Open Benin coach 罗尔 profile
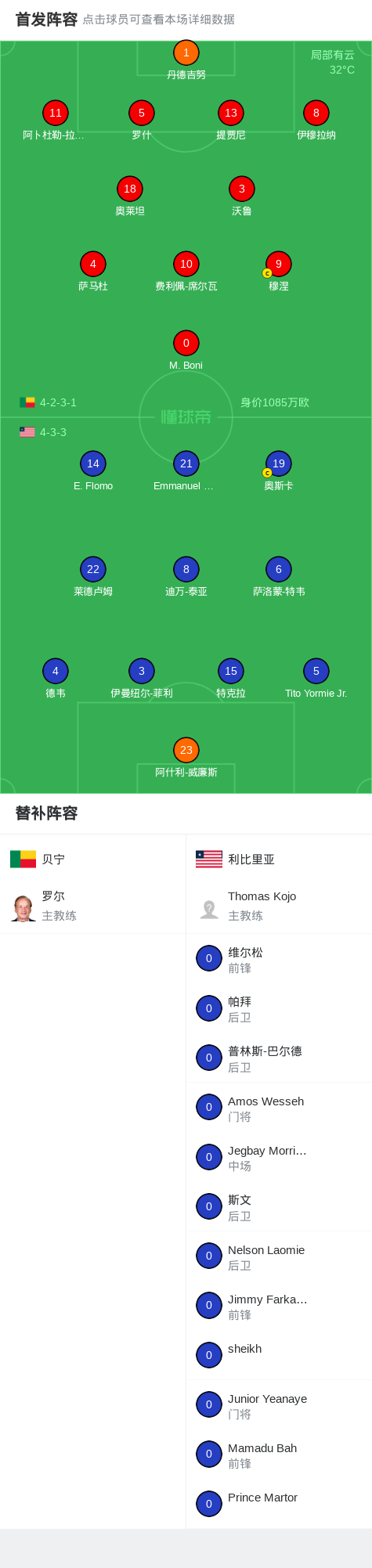The image size is (372, 1568). coord(92,906)
